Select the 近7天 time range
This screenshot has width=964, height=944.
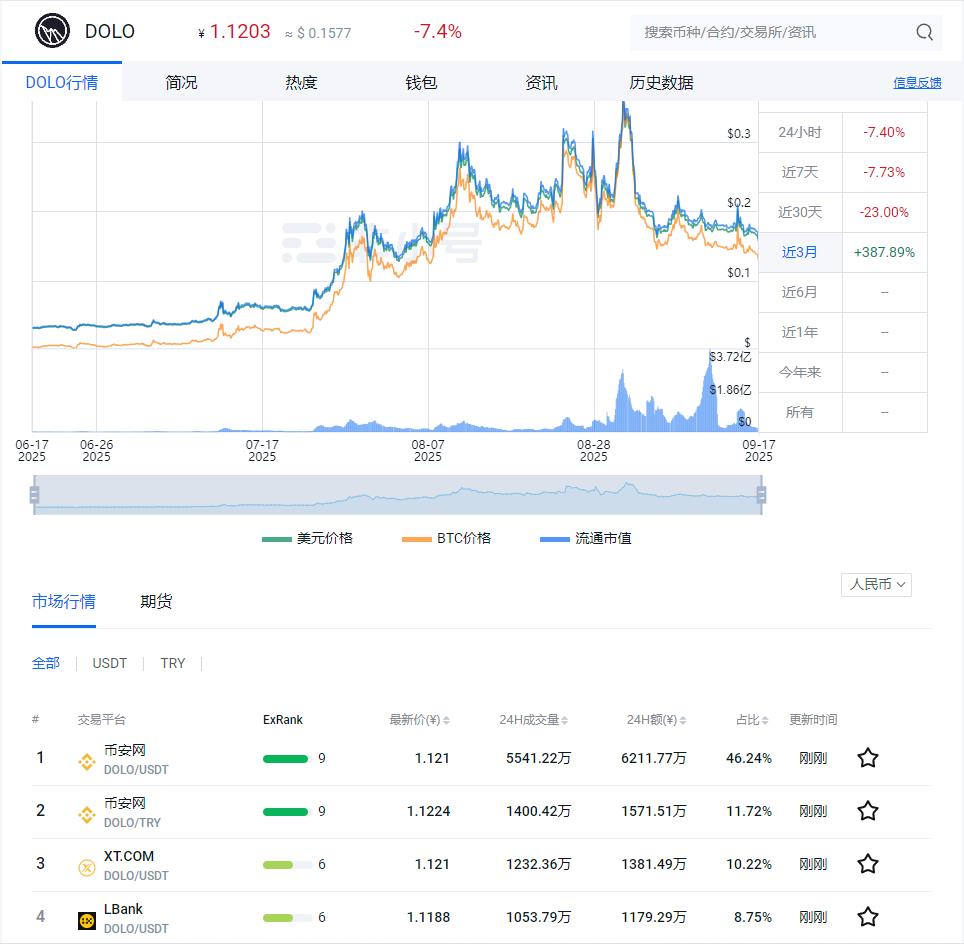[800, 172]
